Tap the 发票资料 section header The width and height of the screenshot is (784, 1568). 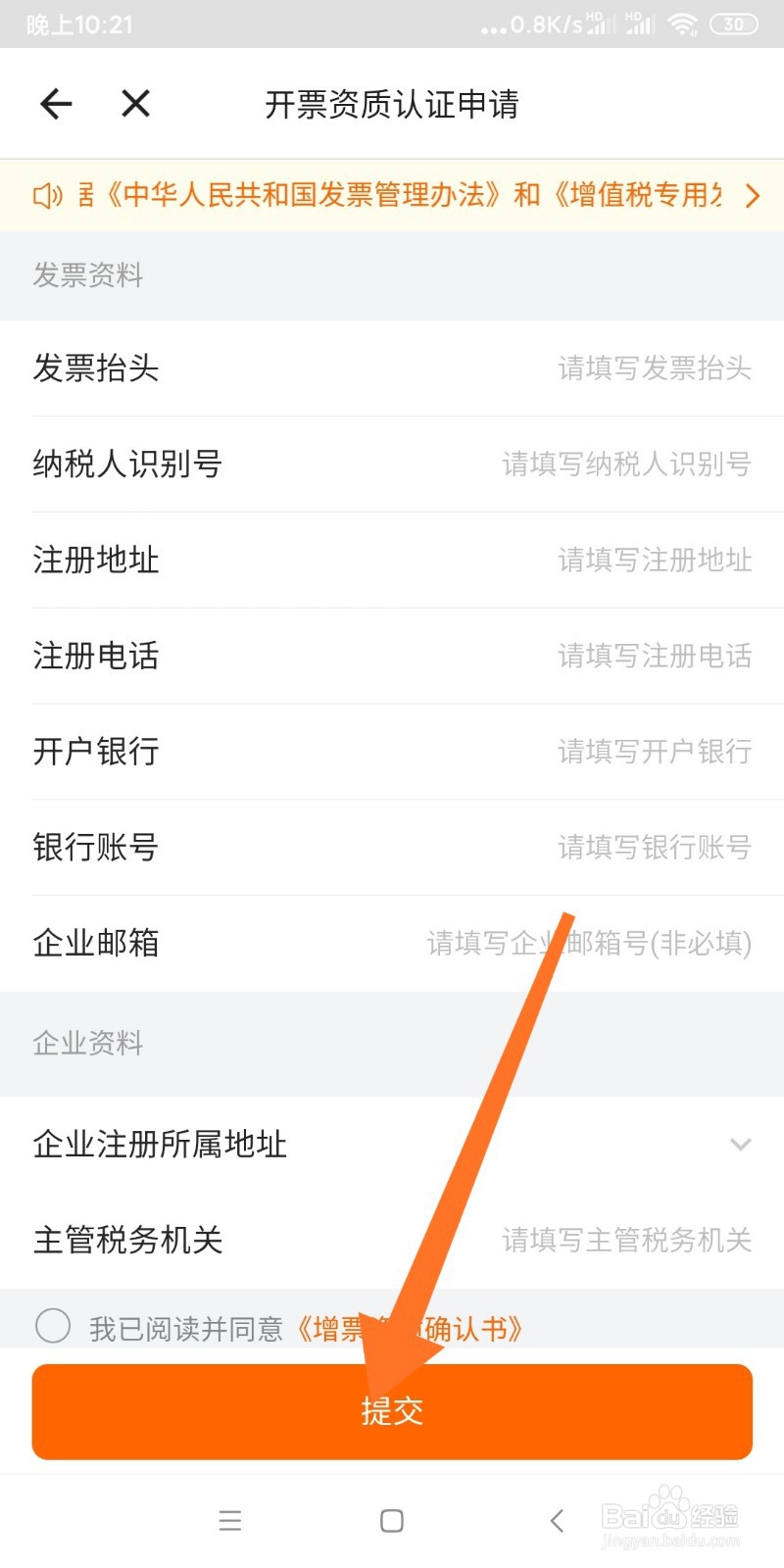[x=88, y=275]
